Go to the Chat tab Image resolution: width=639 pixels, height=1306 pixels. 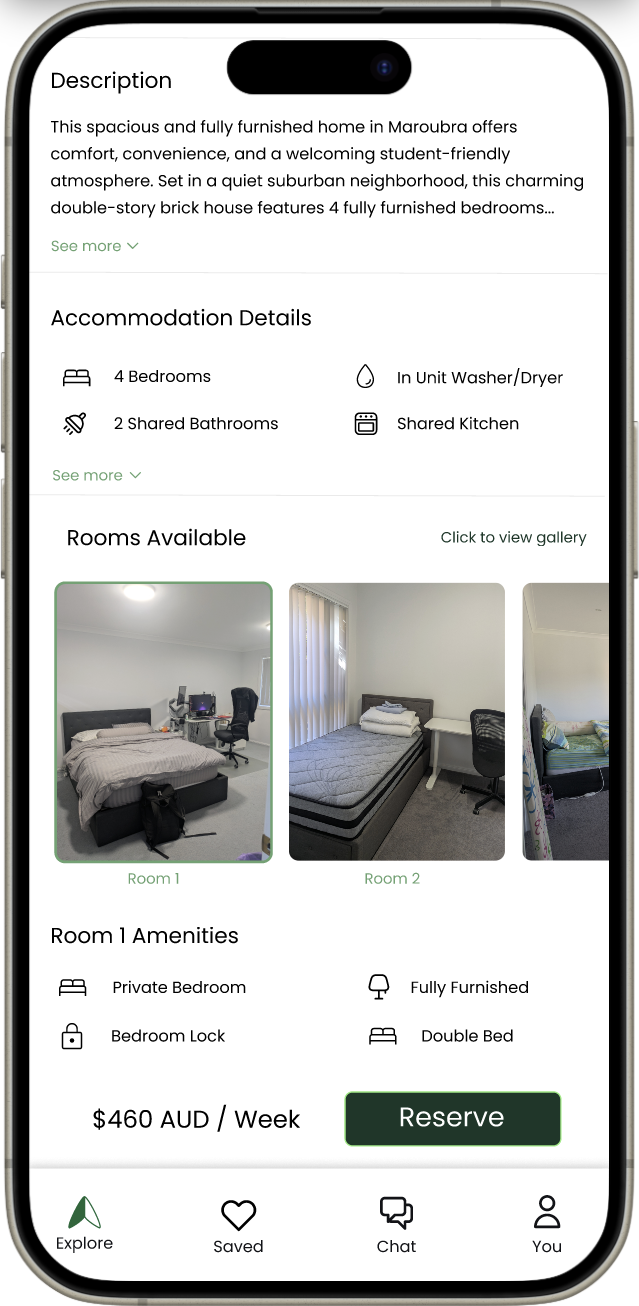396,1226
